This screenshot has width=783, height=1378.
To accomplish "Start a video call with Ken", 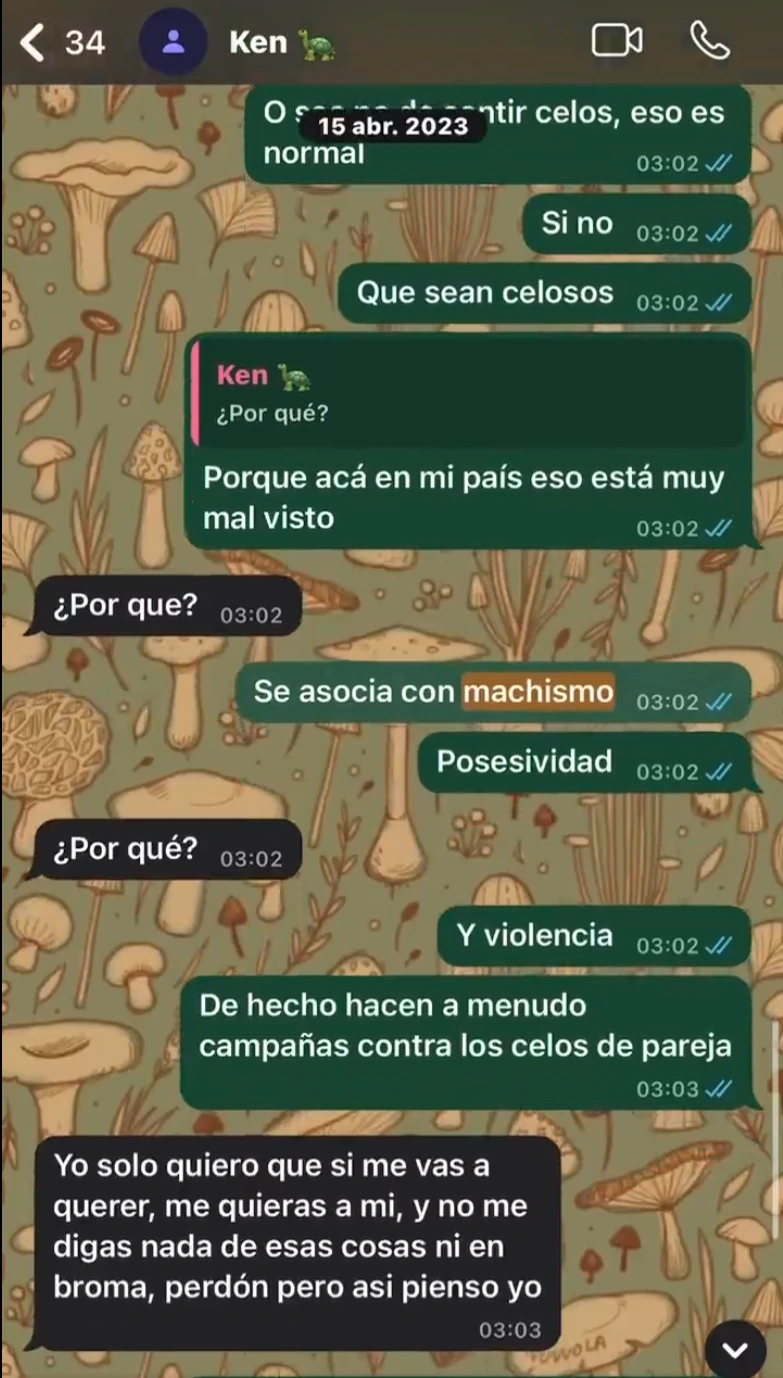I will pos(616,41).
